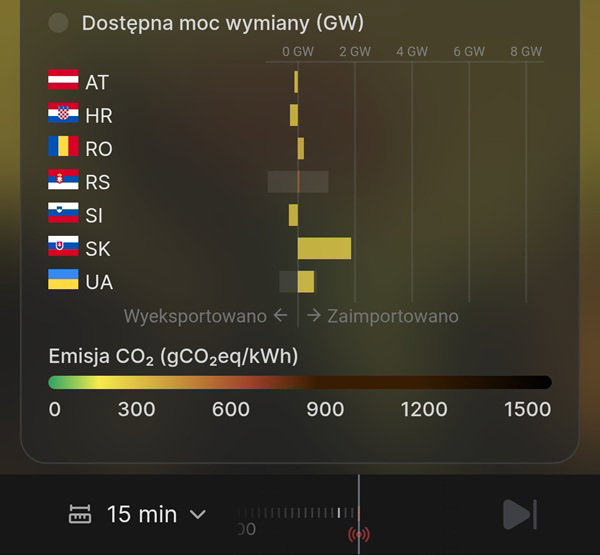Viewport: 600px width, 555px height.
Task: Jump to latest with the skip-forward button
Action: pos(520,514)
